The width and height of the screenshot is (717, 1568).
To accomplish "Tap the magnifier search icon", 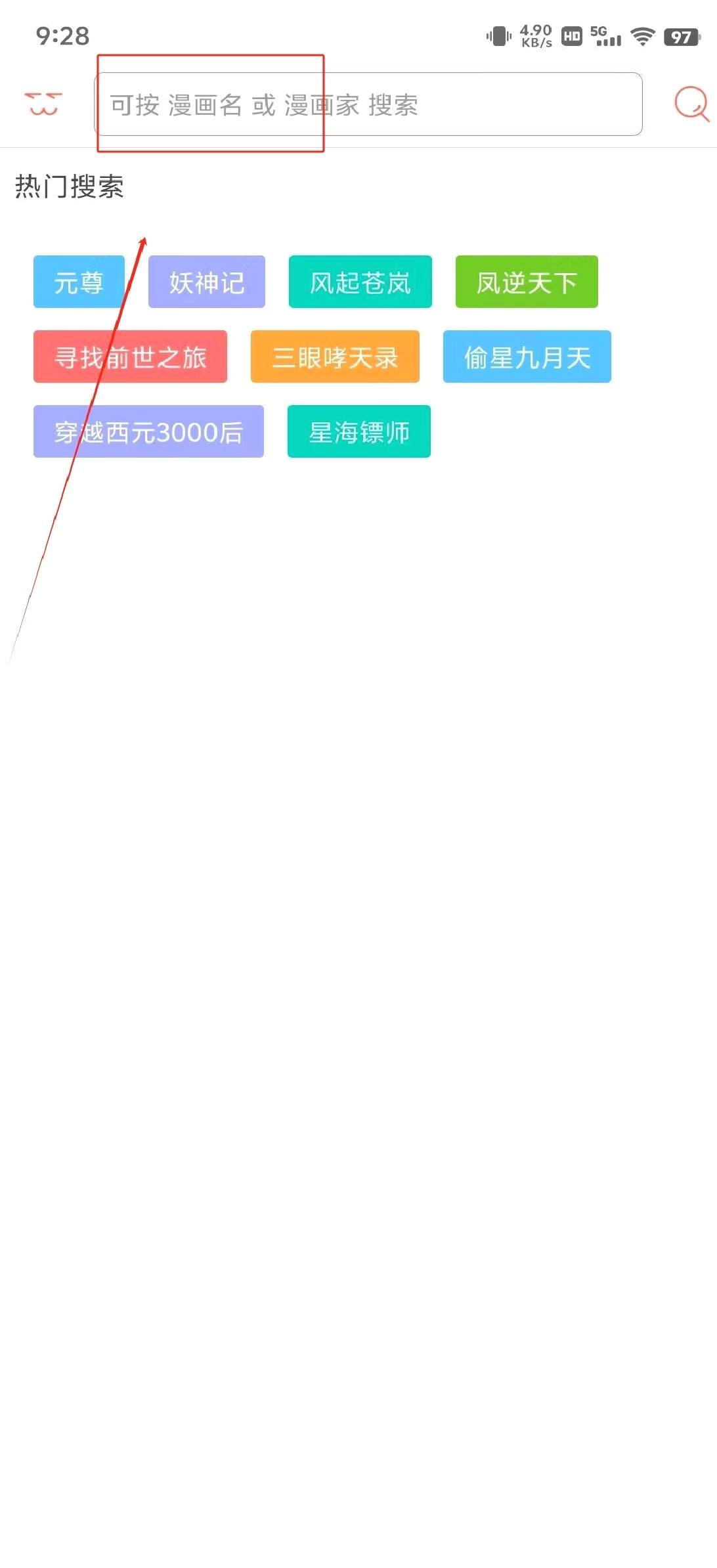I will [x=691, y=104].
